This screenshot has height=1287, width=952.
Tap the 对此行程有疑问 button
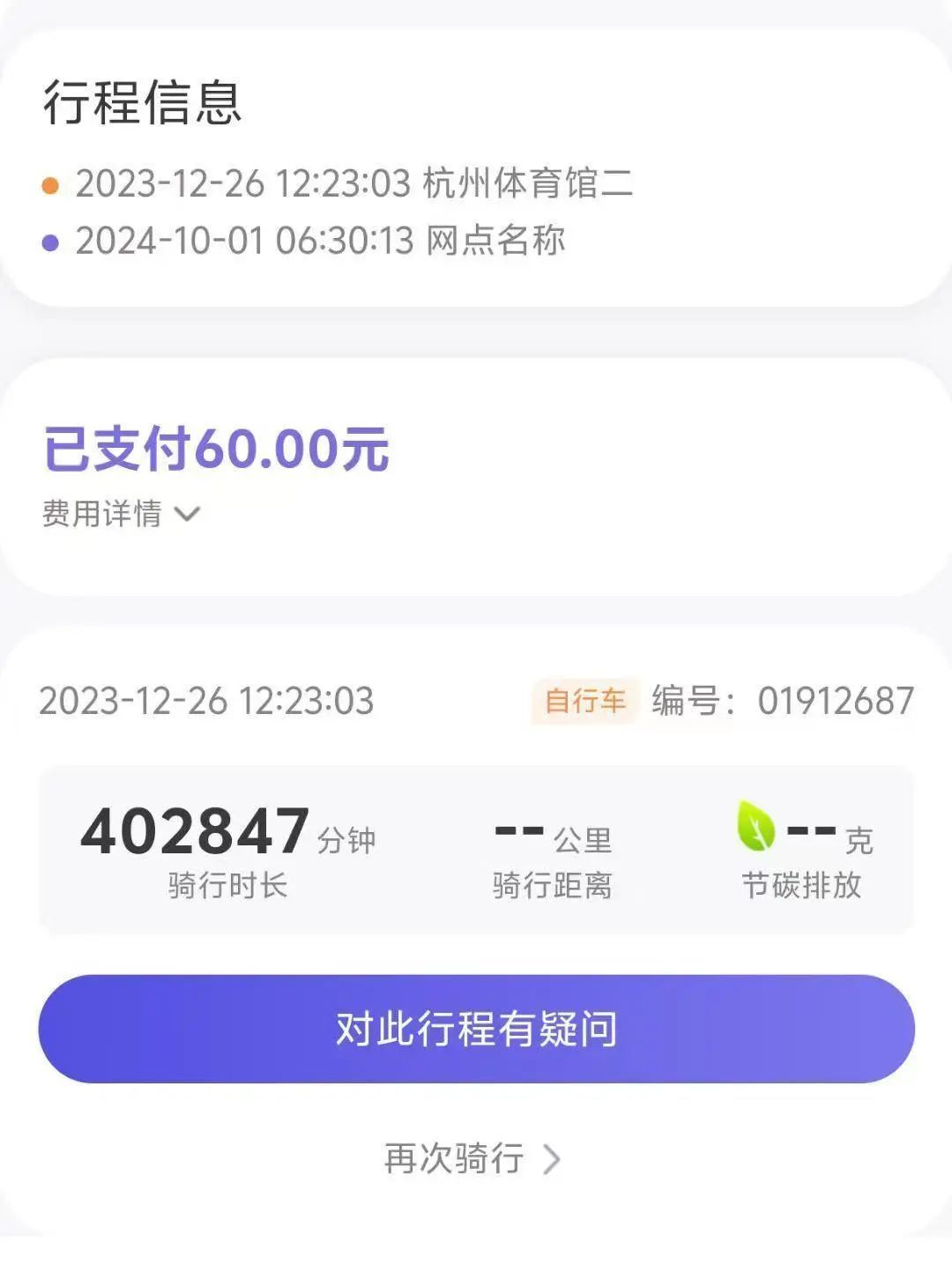coord(476,1029)
